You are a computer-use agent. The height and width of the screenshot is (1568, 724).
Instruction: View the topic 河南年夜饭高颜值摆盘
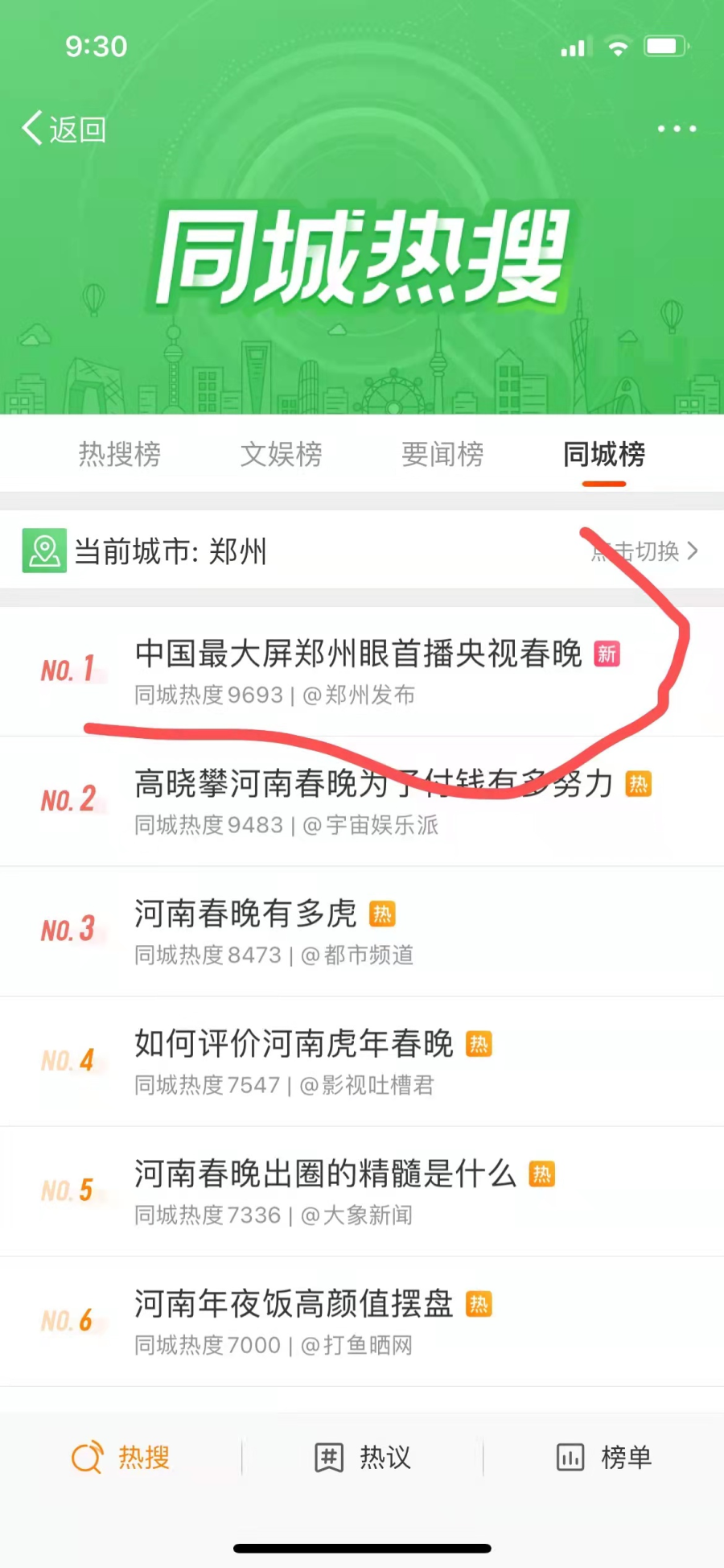click(x=294, y=1304)
